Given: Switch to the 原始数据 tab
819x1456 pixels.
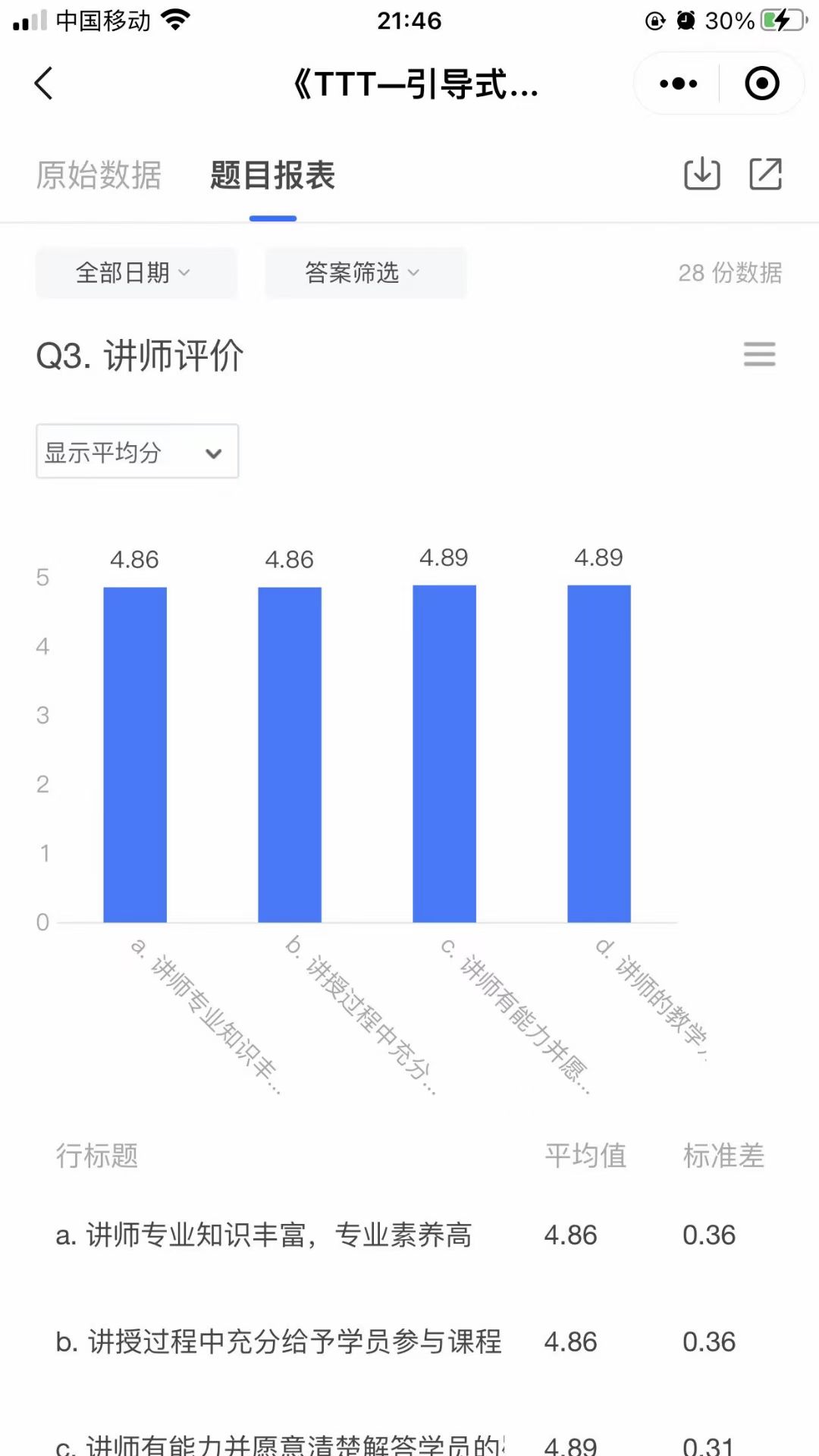Looking at the screenshot, I should (99, 175).
